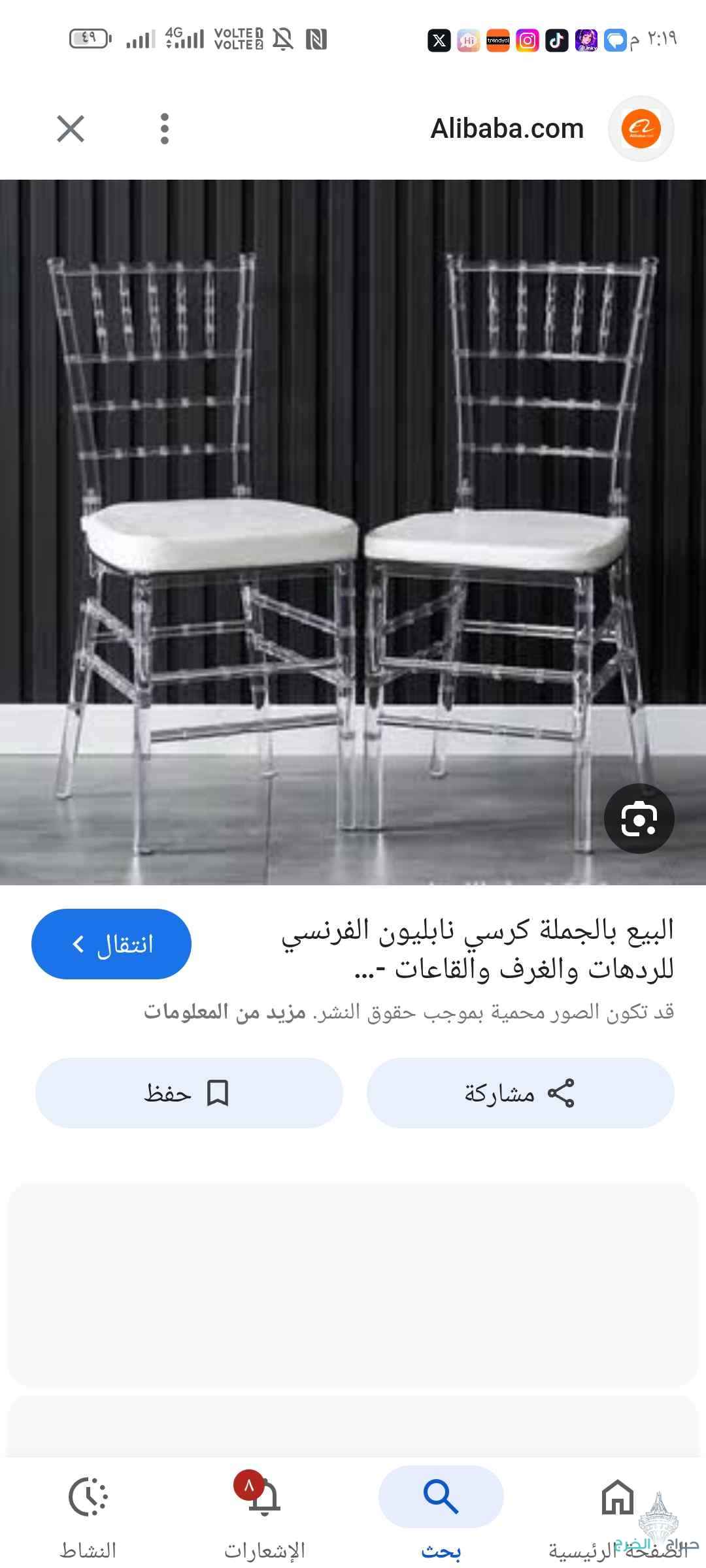Open the notifications bell icon
This screenshot has width=706, height=1568.
(264, 1498)
